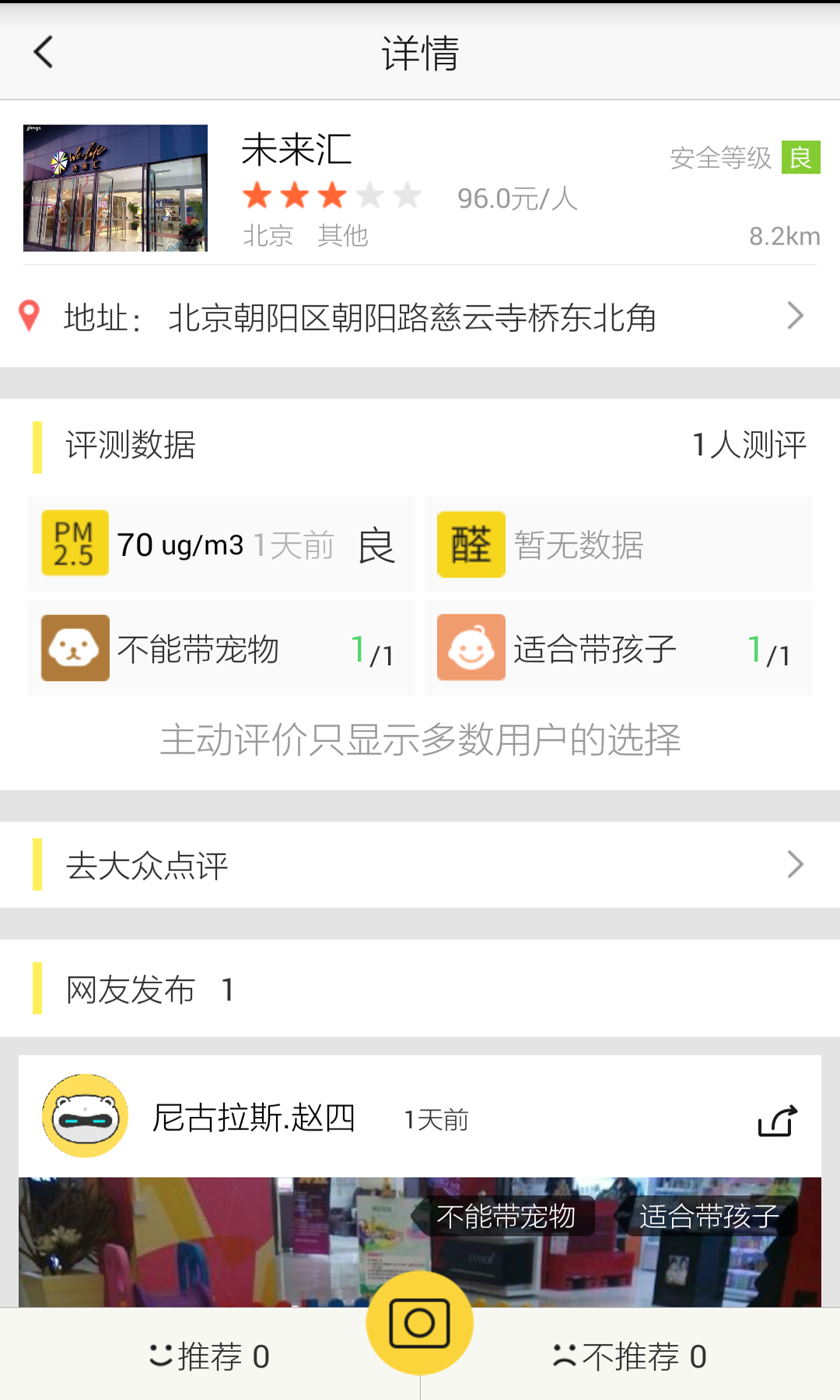
Task: Expand the address details via its chevron
Action: (794, 316)
